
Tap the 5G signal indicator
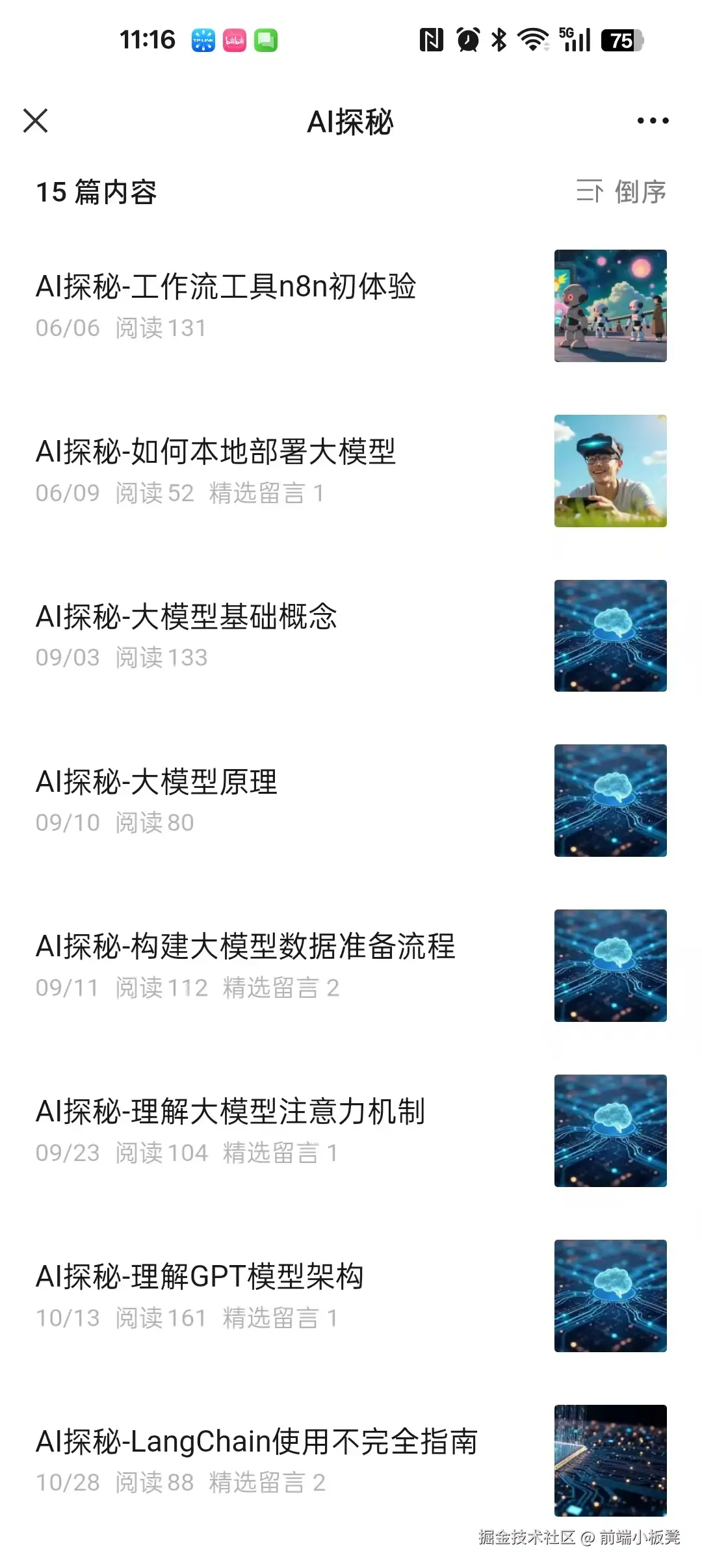(x=578, y=40)
